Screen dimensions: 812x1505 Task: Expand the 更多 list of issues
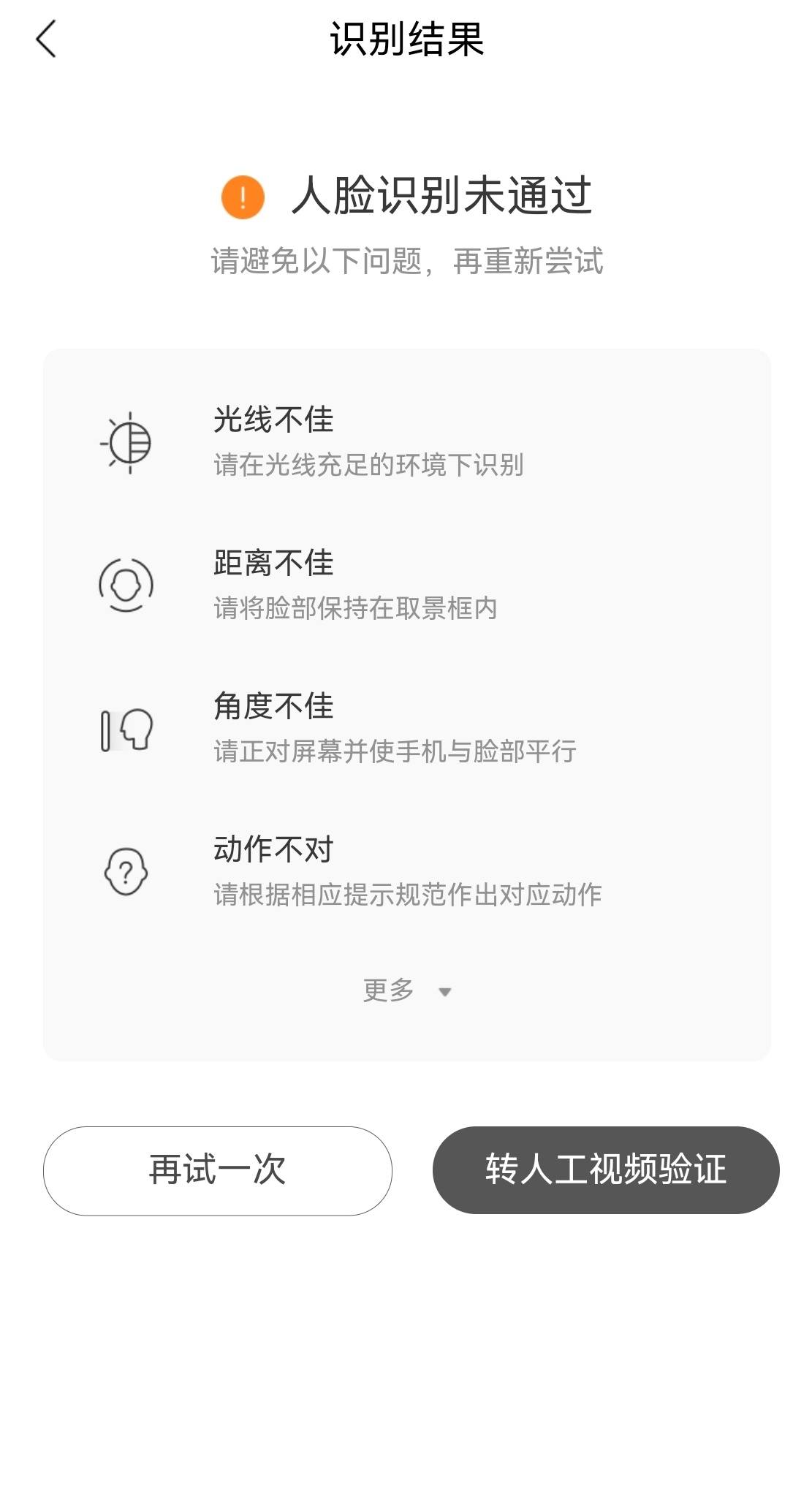[406, 991]
